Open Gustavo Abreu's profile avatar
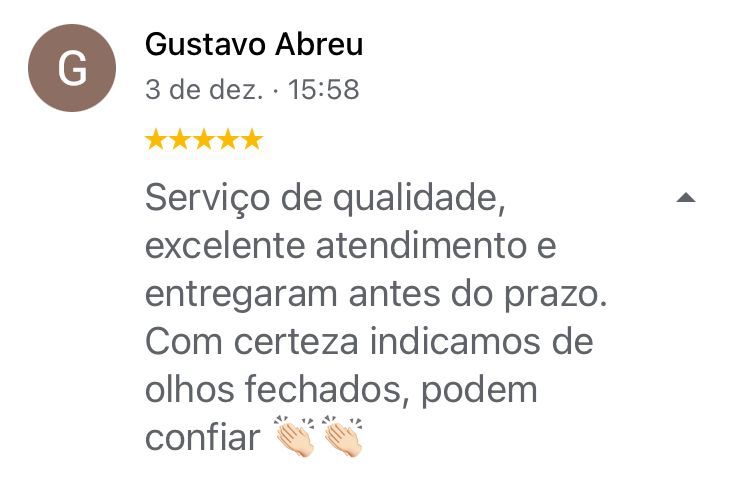This screenshot has width=750, height=496. coord(72,68)
